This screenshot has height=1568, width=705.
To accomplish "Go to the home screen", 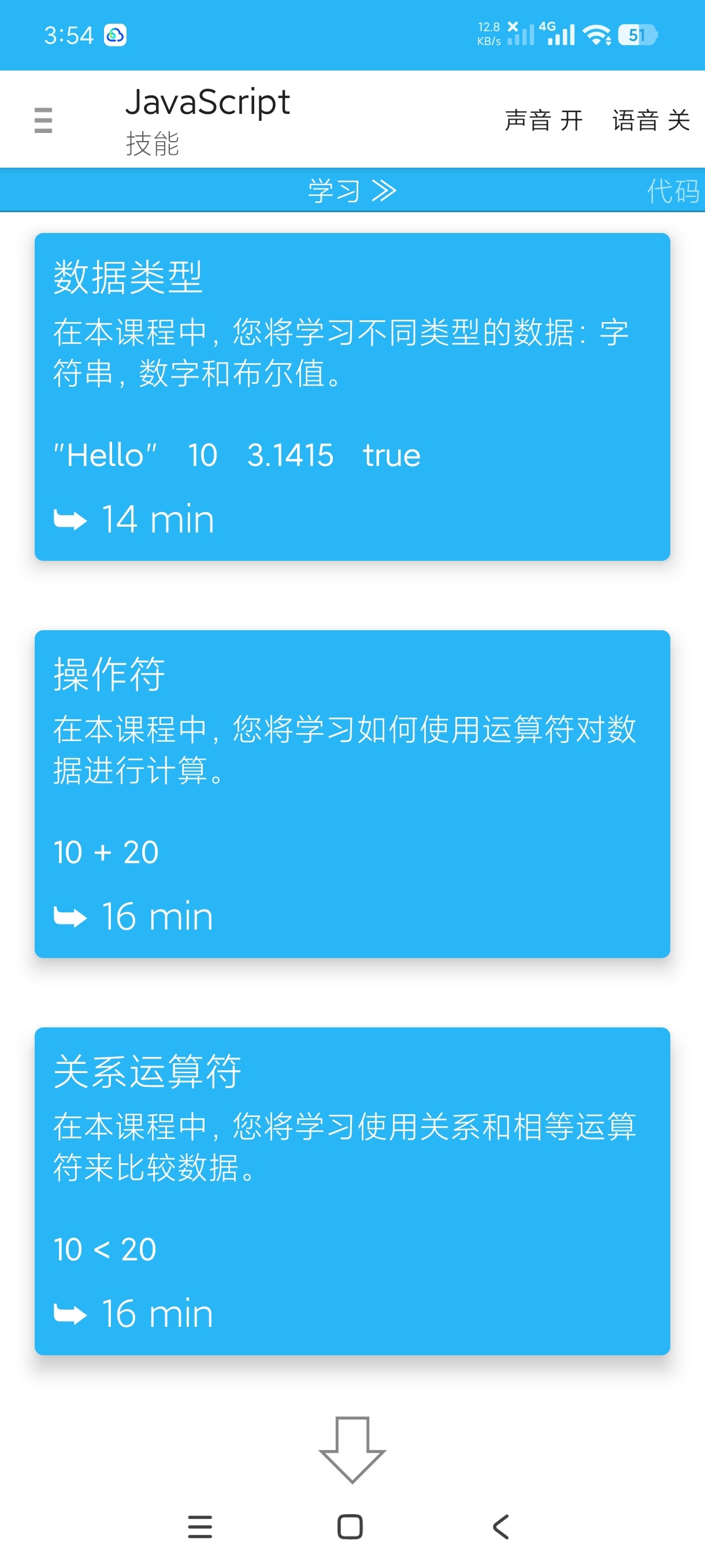I will click(350, 1526).
